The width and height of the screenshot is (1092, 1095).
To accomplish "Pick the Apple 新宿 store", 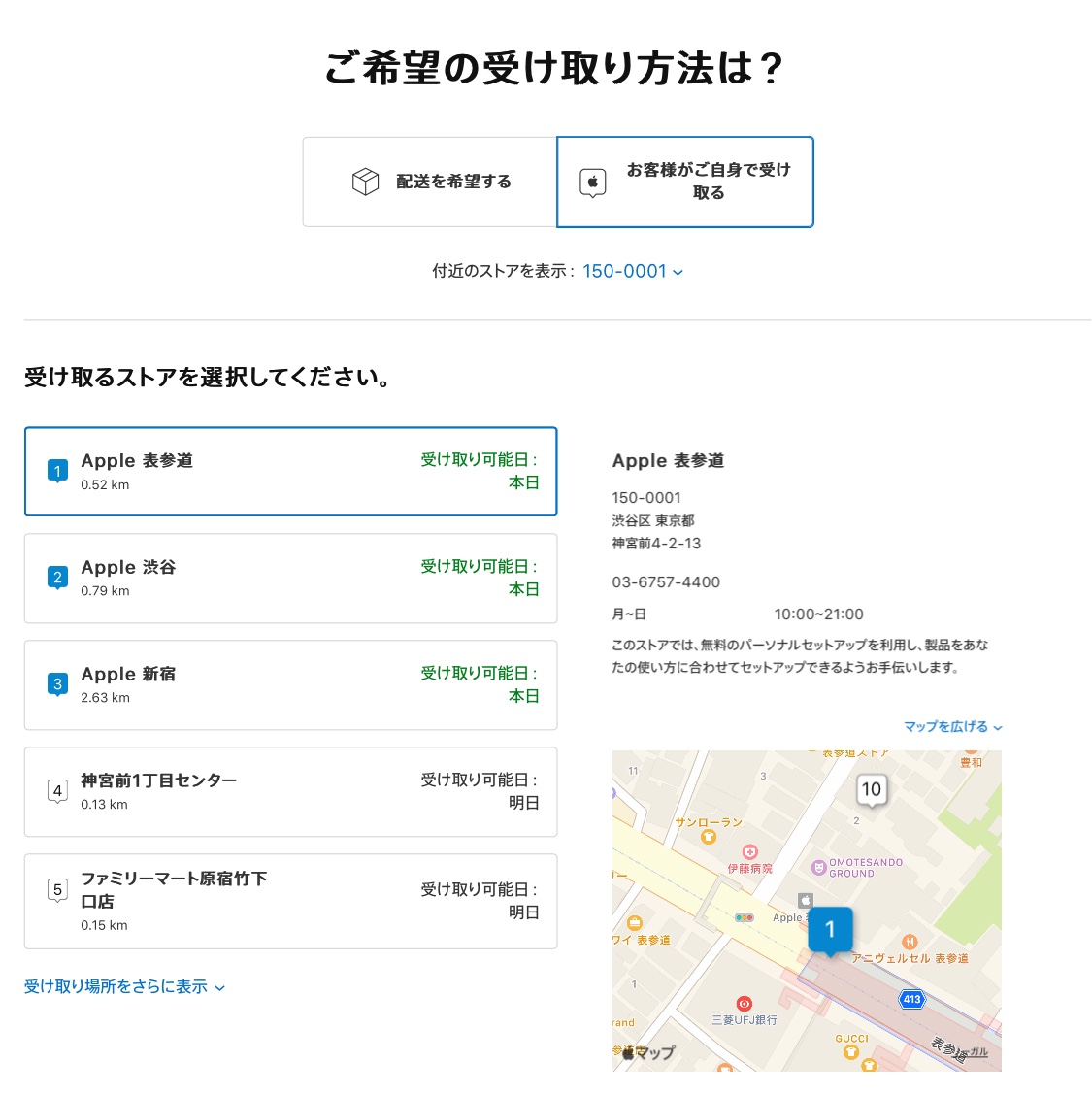I will point(290,684).
